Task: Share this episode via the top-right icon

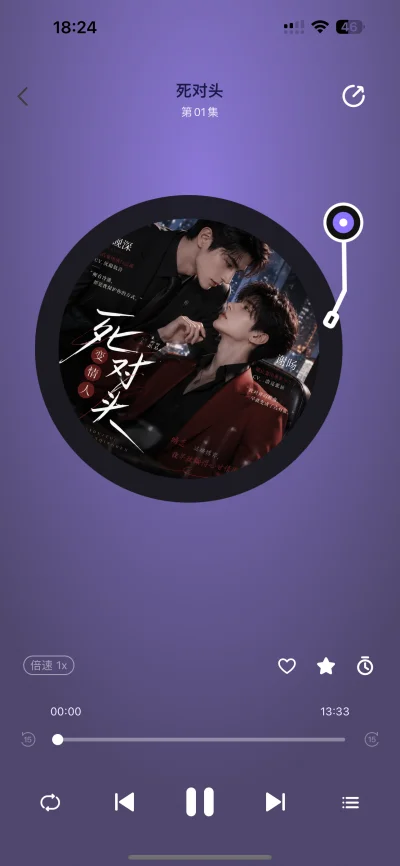Action: [354, 96]
